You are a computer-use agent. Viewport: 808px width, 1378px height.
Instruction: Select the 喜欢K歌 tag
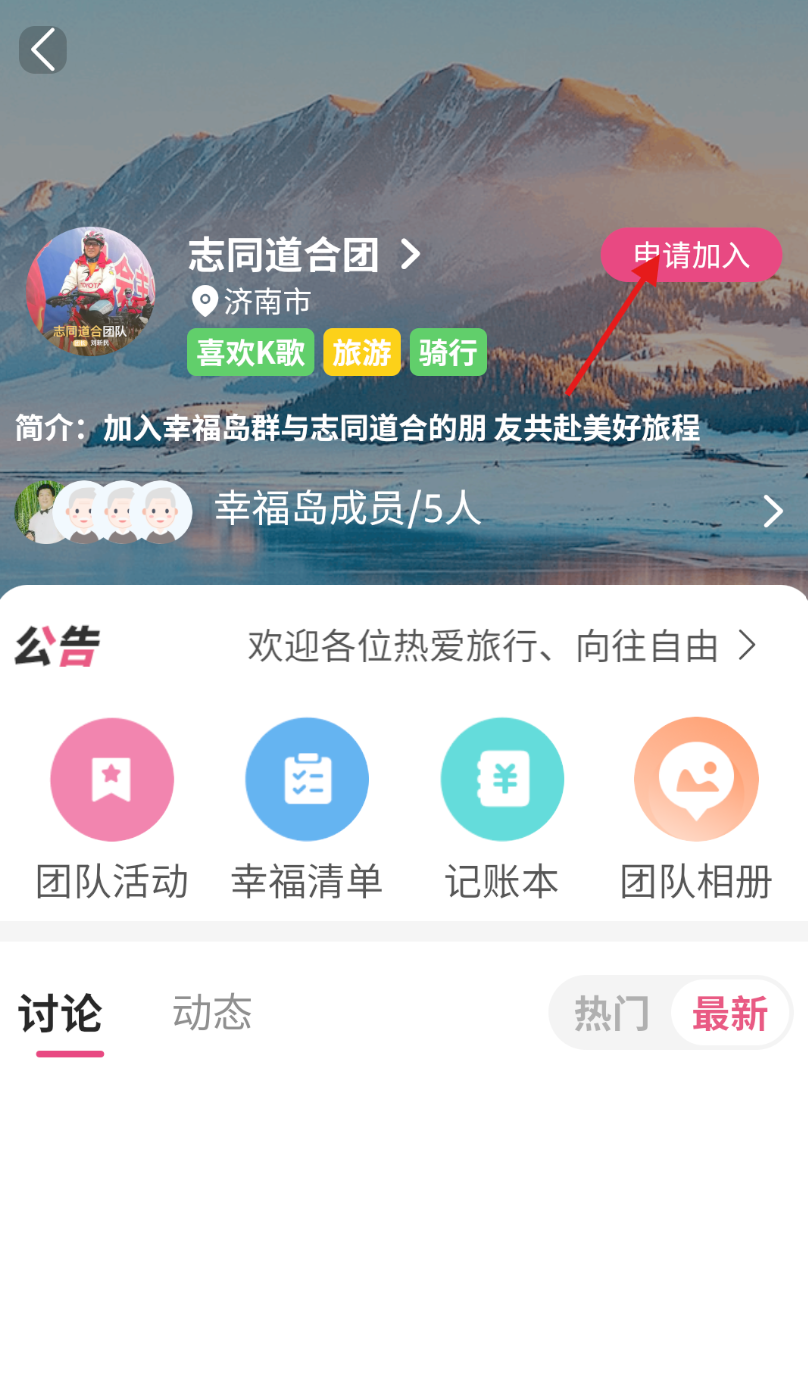[x=251, y=352]
